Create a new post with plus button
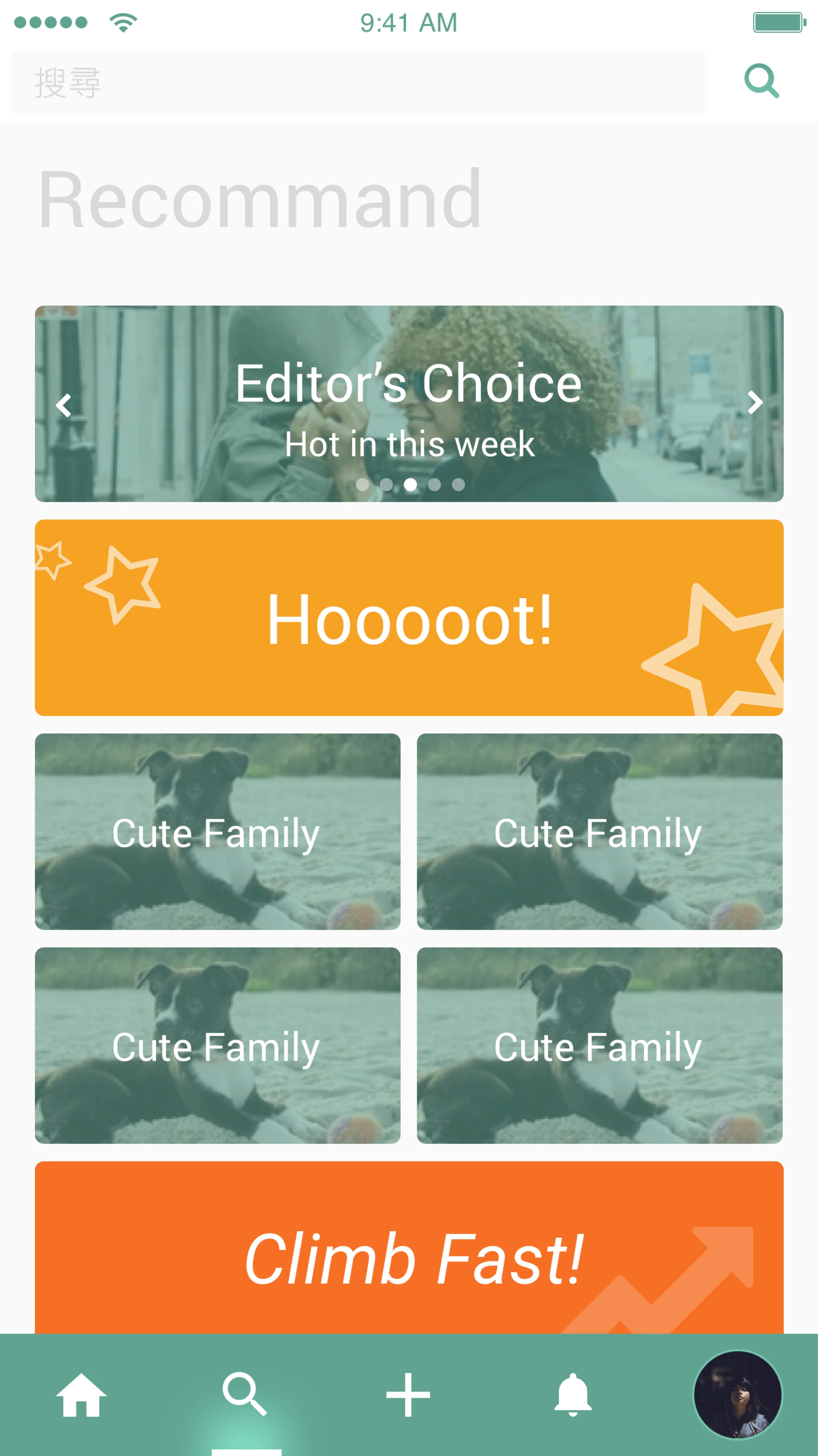818x1456 pixels. click(x=408, y=1395)
